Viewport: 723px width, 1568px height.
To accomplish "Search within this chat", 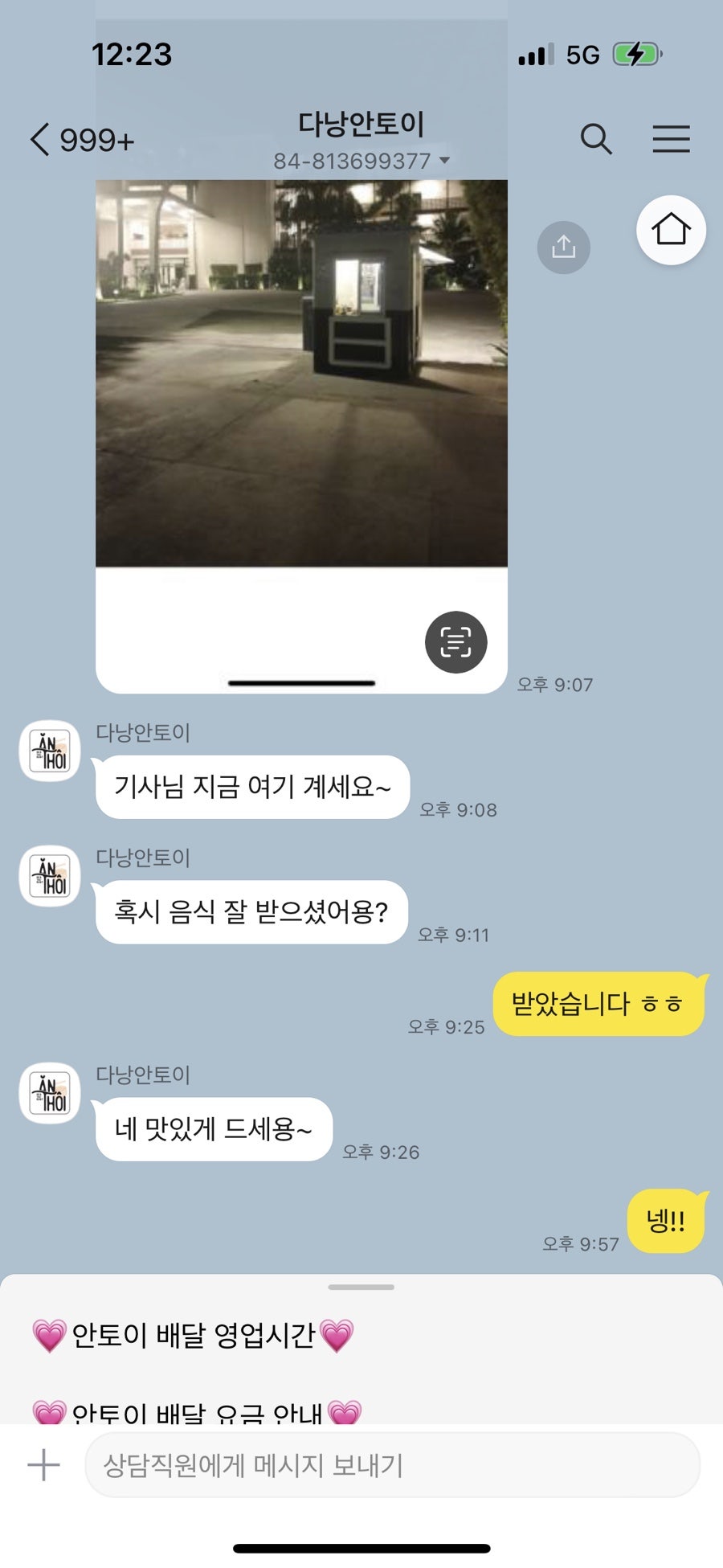I will tap(596, 139).
